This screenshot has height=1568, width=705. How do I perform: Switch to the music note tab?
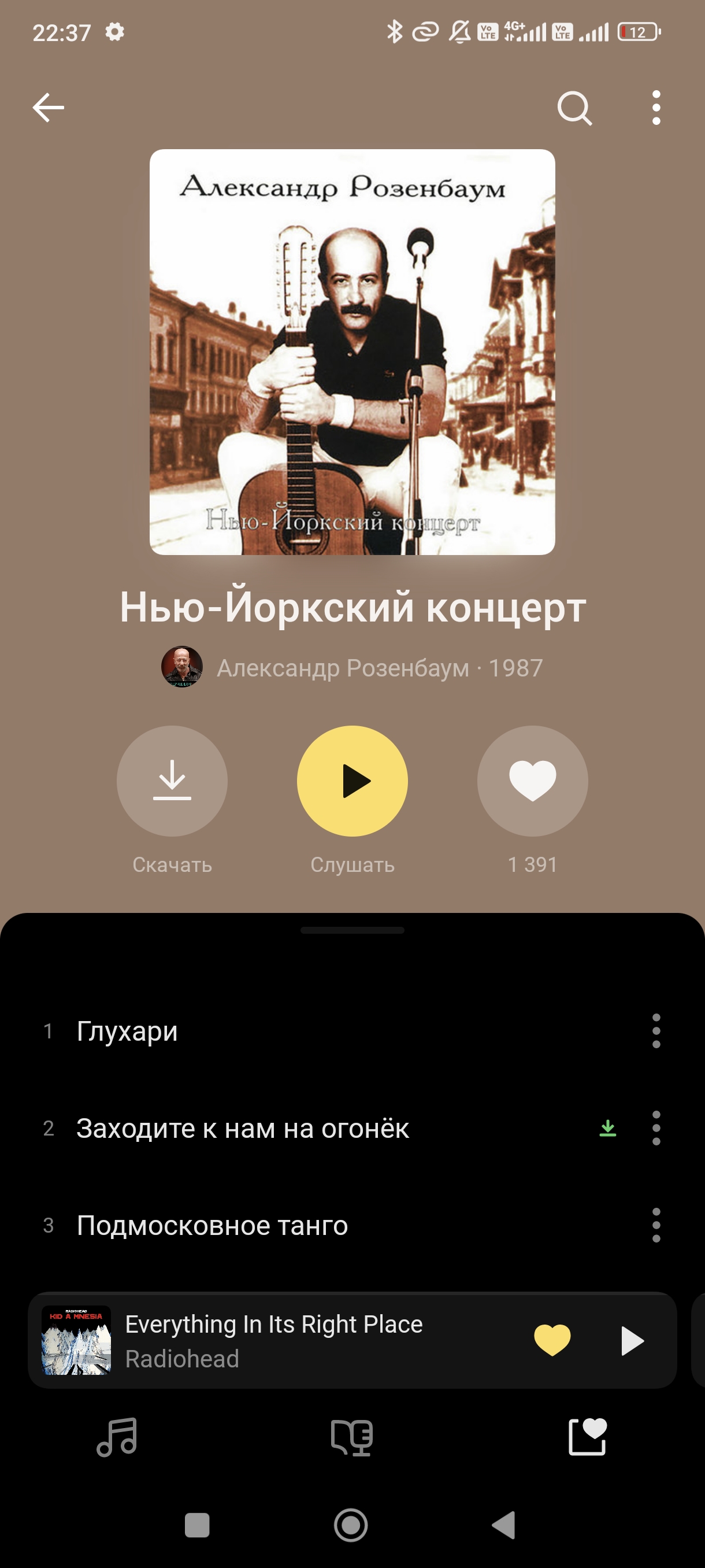coord(117,1437)
